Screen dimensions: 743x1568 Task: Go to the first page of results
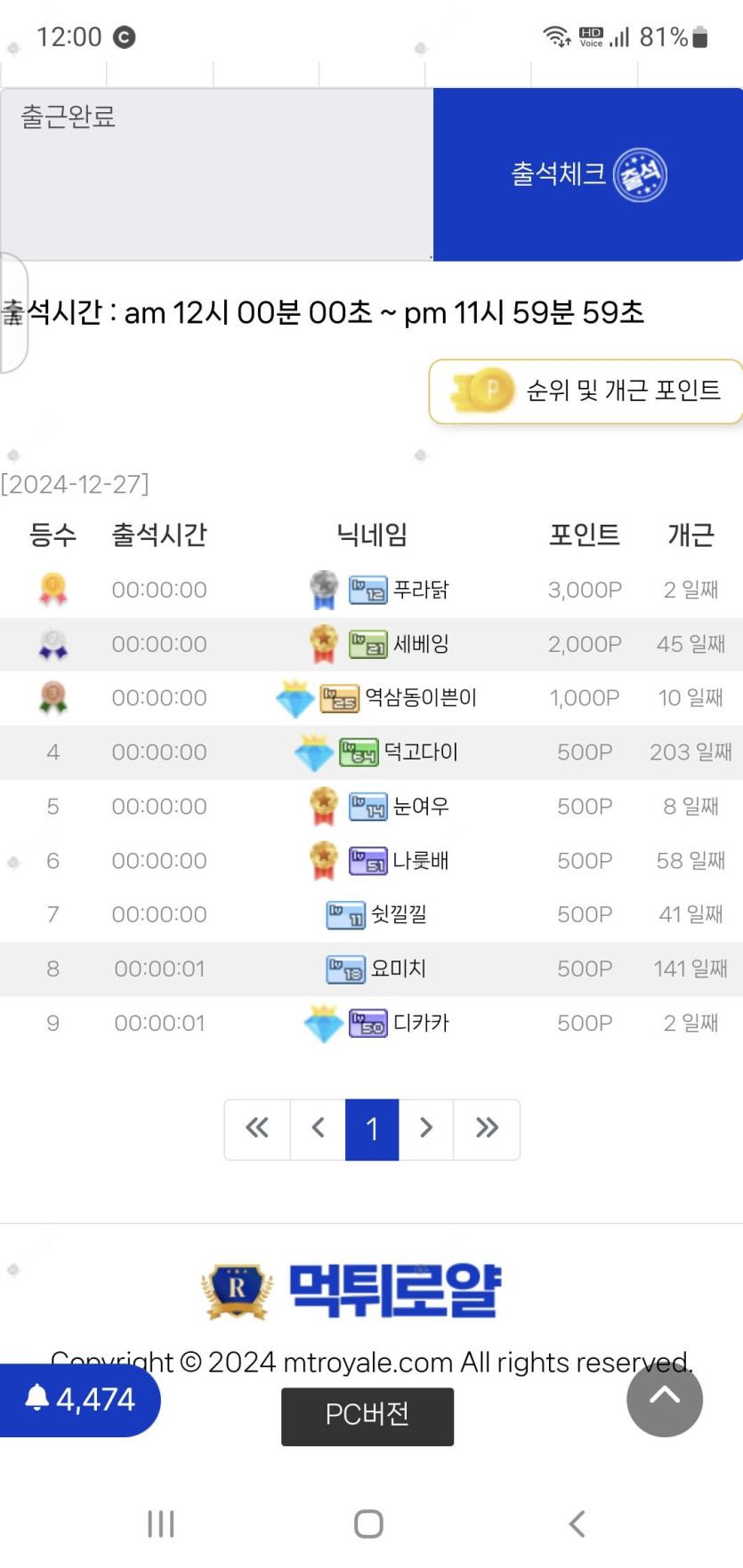[x=257, y=1129]
